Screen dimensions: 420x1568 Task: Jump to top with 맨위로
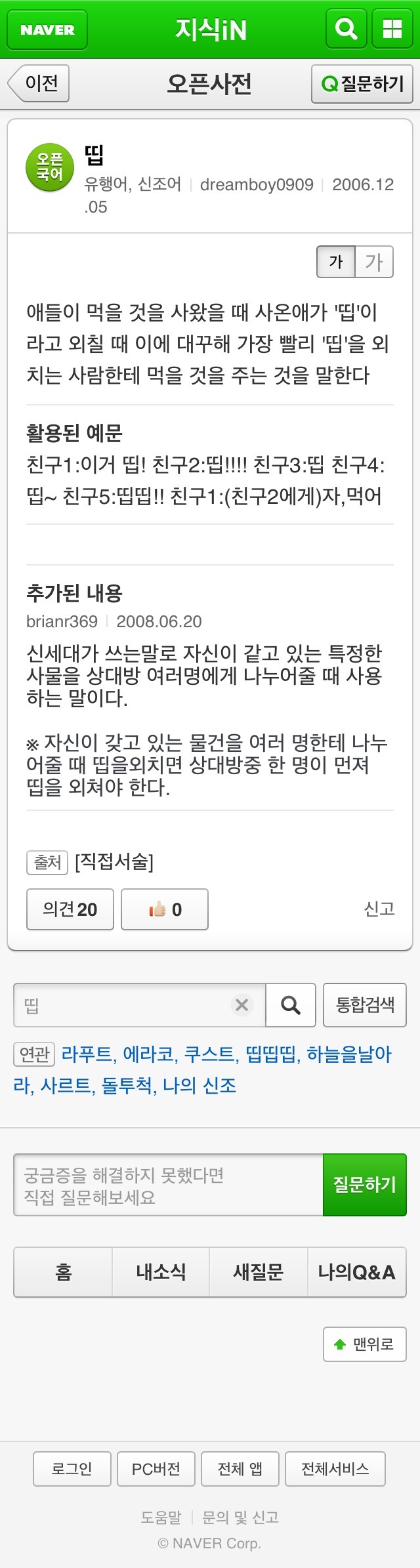pyautogui.click(x=365, y=1344)
